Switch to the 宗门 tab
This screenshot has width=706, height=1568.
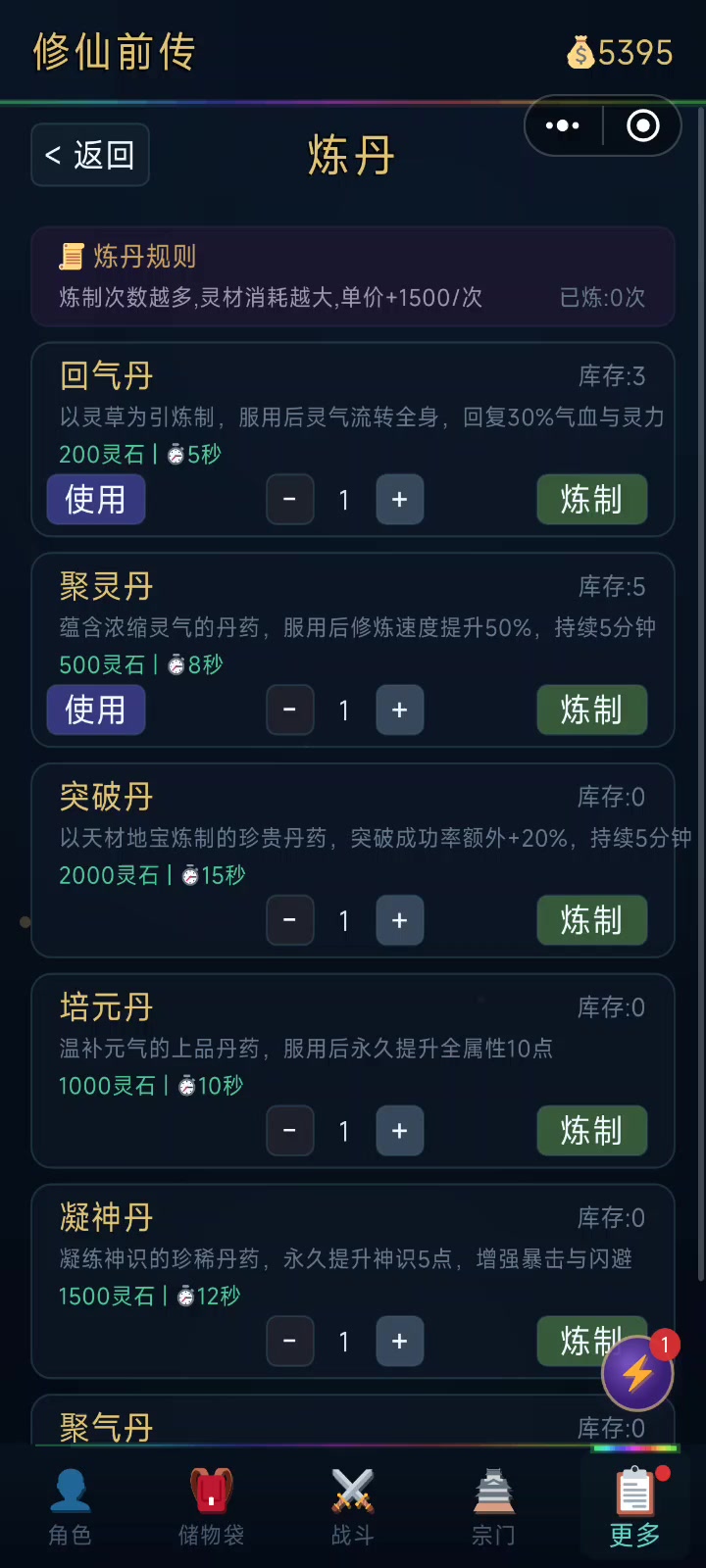(x=493, y=1508)
